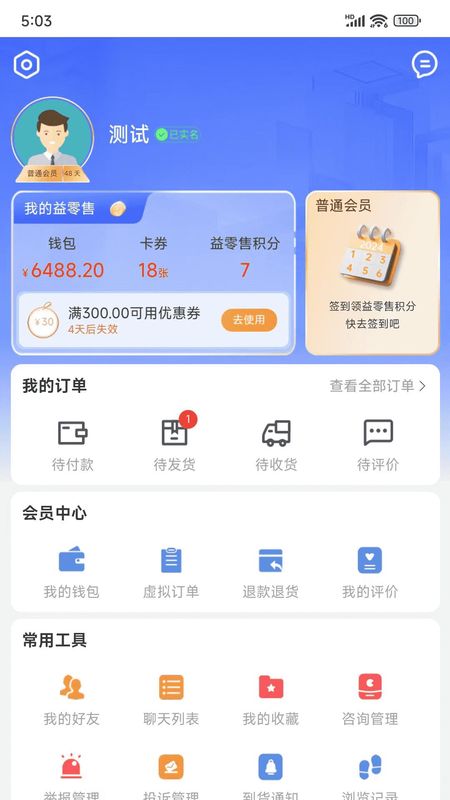This screenshot has width=450, height=800.
Task: Tap 去使用 to use the coupon
Action: [x=249, y=320]
